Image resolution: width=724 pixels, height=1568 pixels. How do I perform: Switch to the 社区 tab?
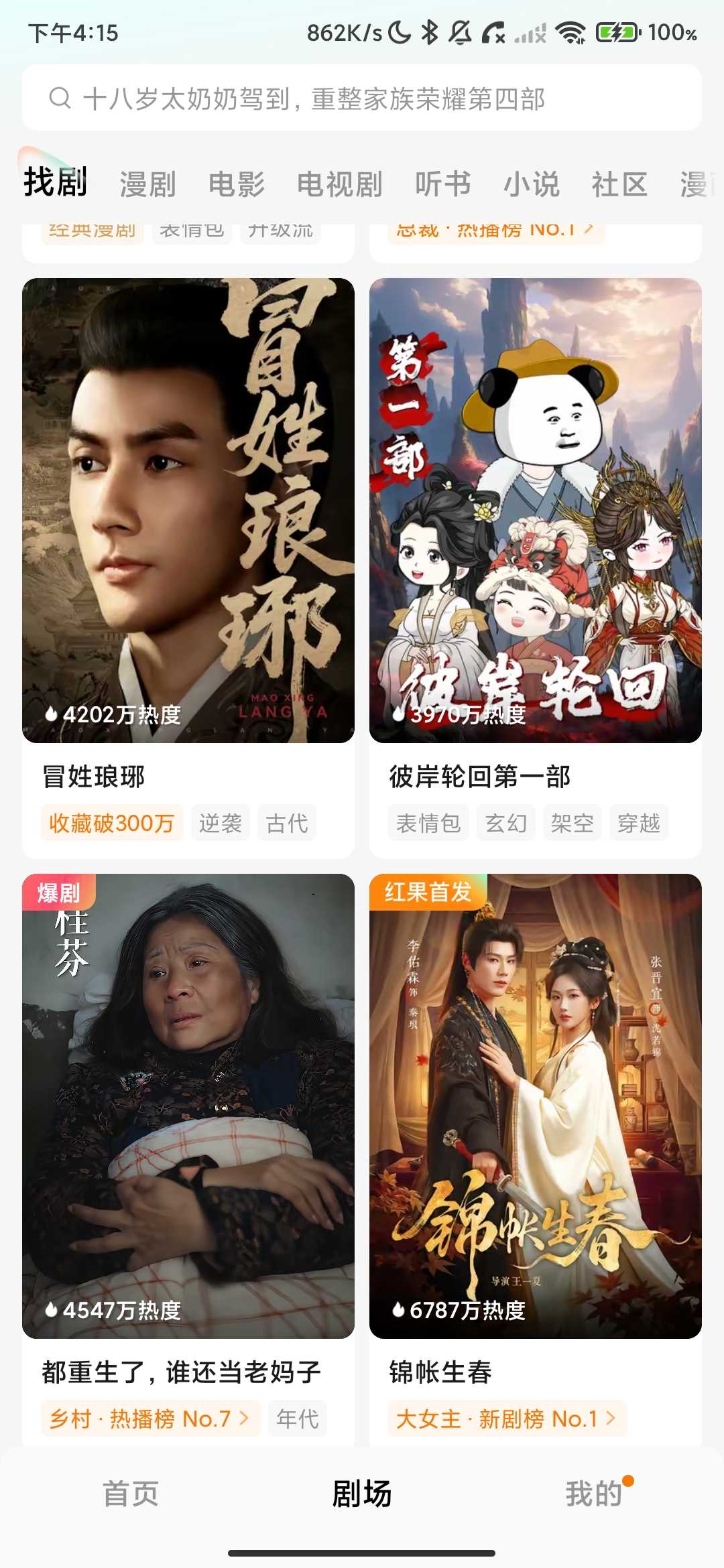pos(619,184)
